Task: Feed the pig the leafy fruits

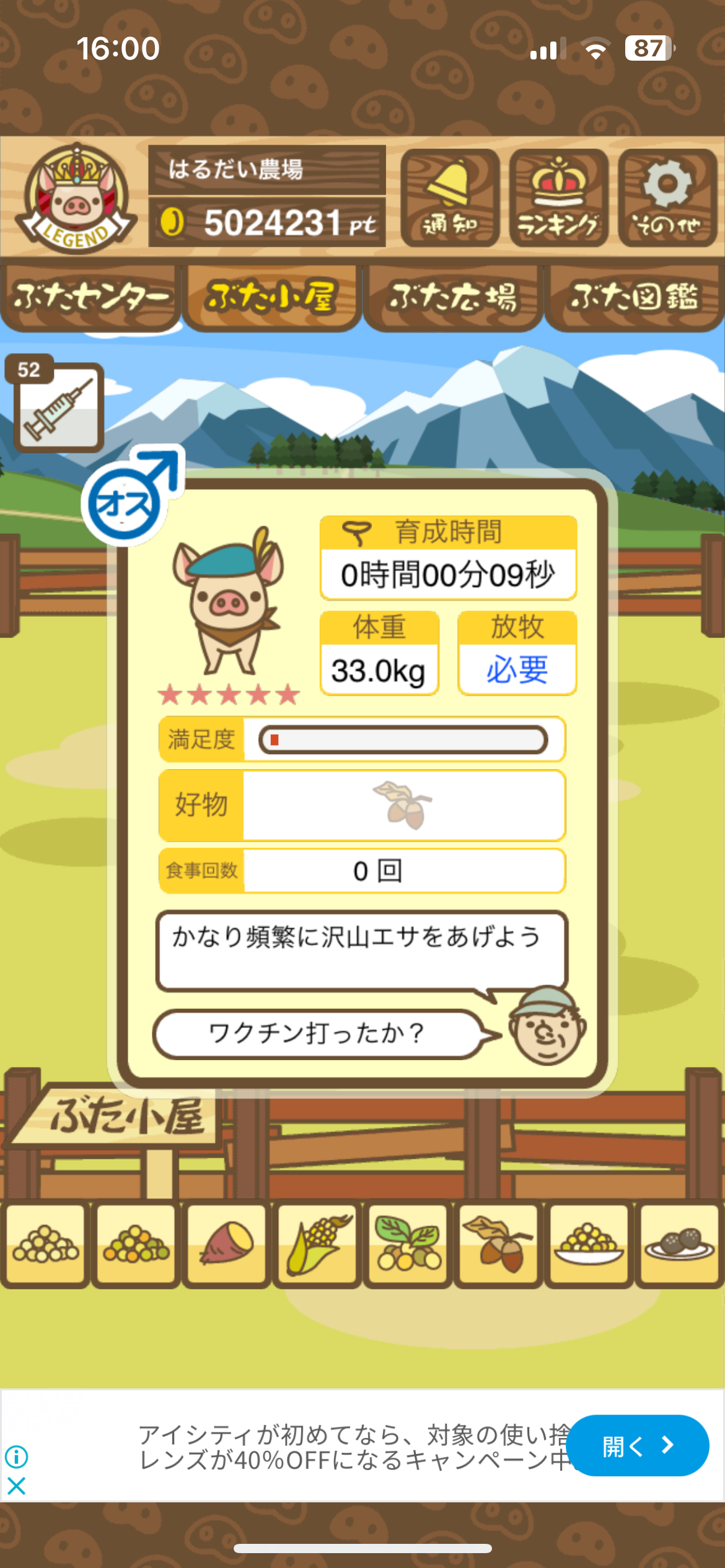Action: click(408, 1244)
